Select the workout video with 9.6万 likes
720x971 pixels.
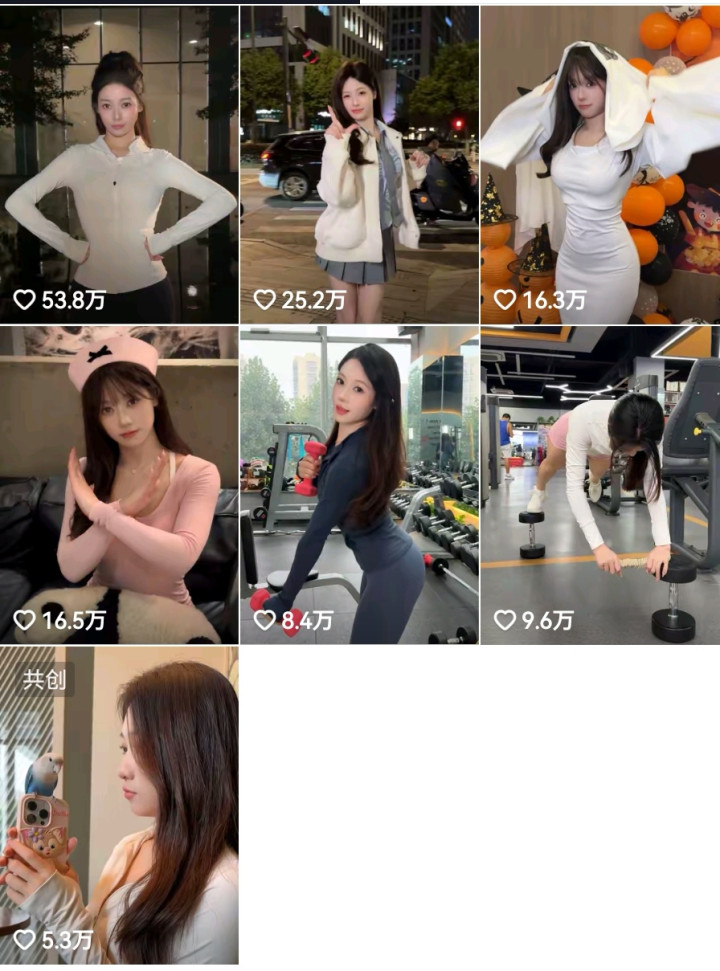pos(601,486)
